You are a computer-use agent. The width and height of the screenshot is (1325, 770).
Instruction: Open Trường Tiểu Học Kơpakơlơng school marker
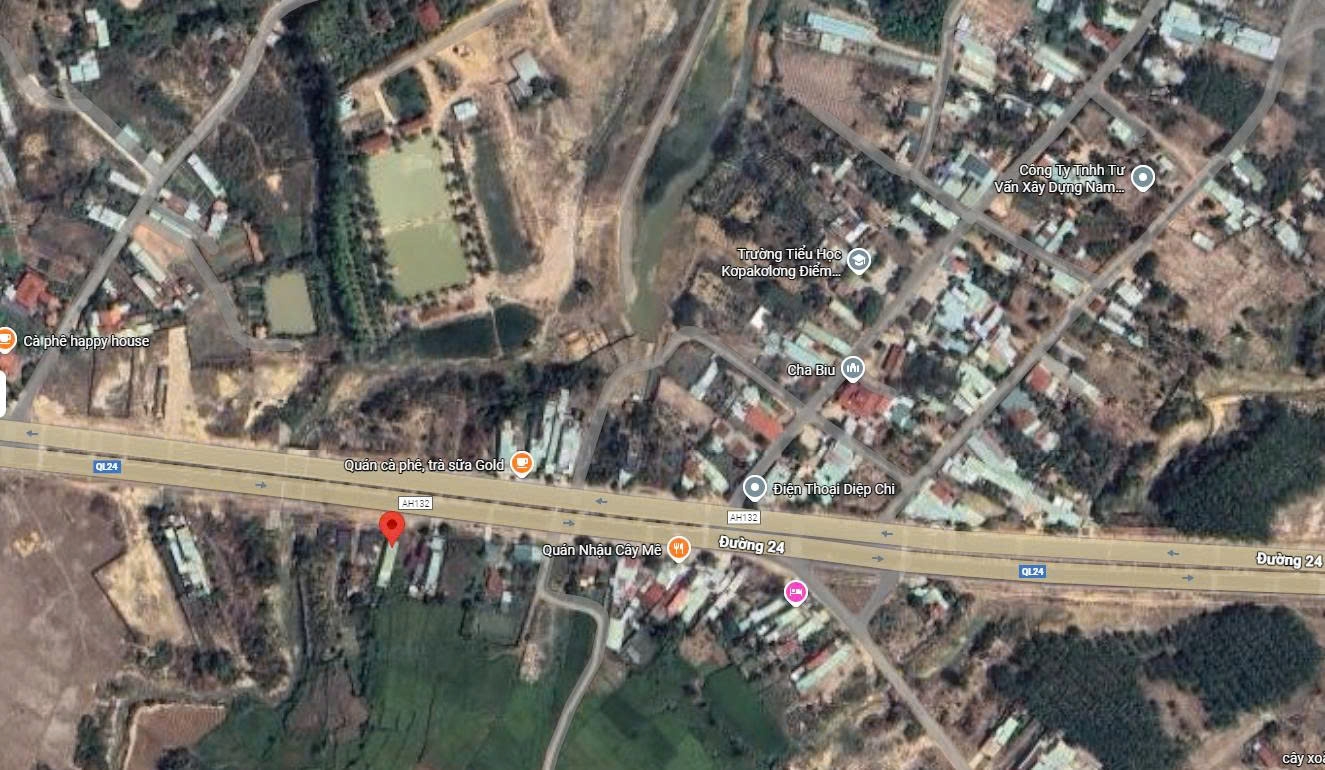point(858,262)
